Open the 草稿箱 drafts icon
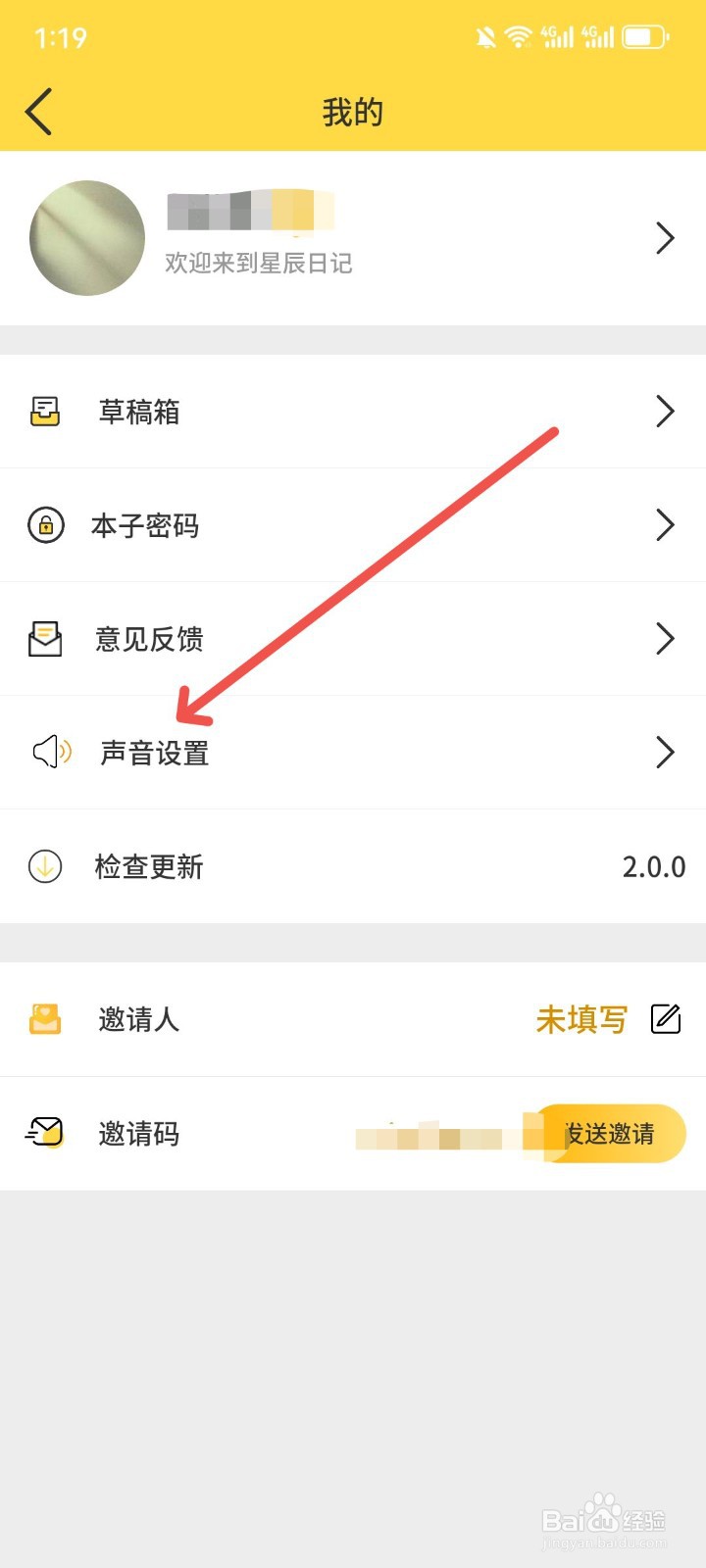The width and height of the screenshot is (706, 1568). pyautogui.click(x=45, y=412)
